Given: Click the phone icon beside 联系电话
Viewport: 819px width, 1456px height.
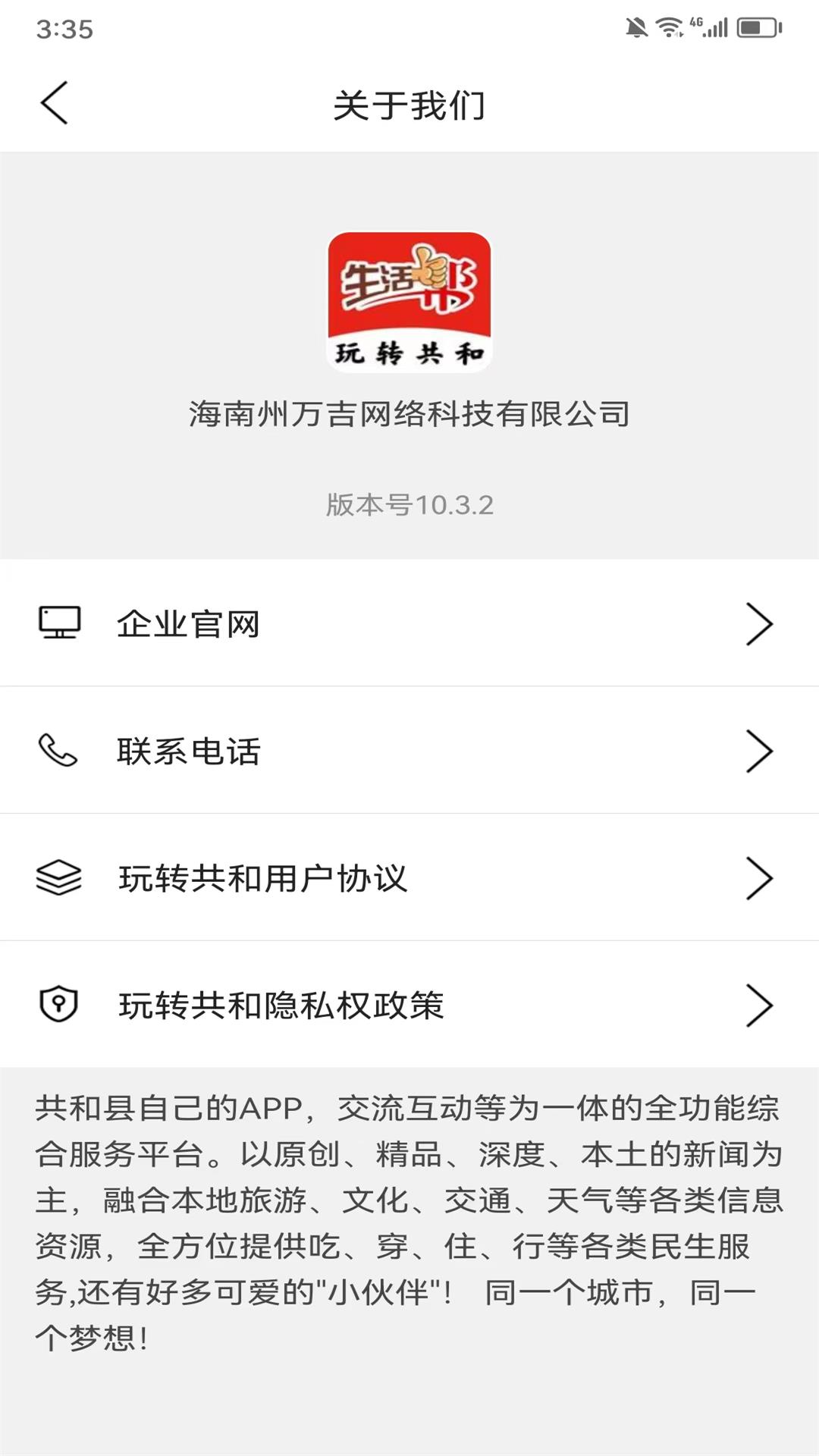Looking at the screenshot, I should click(59, 750).
